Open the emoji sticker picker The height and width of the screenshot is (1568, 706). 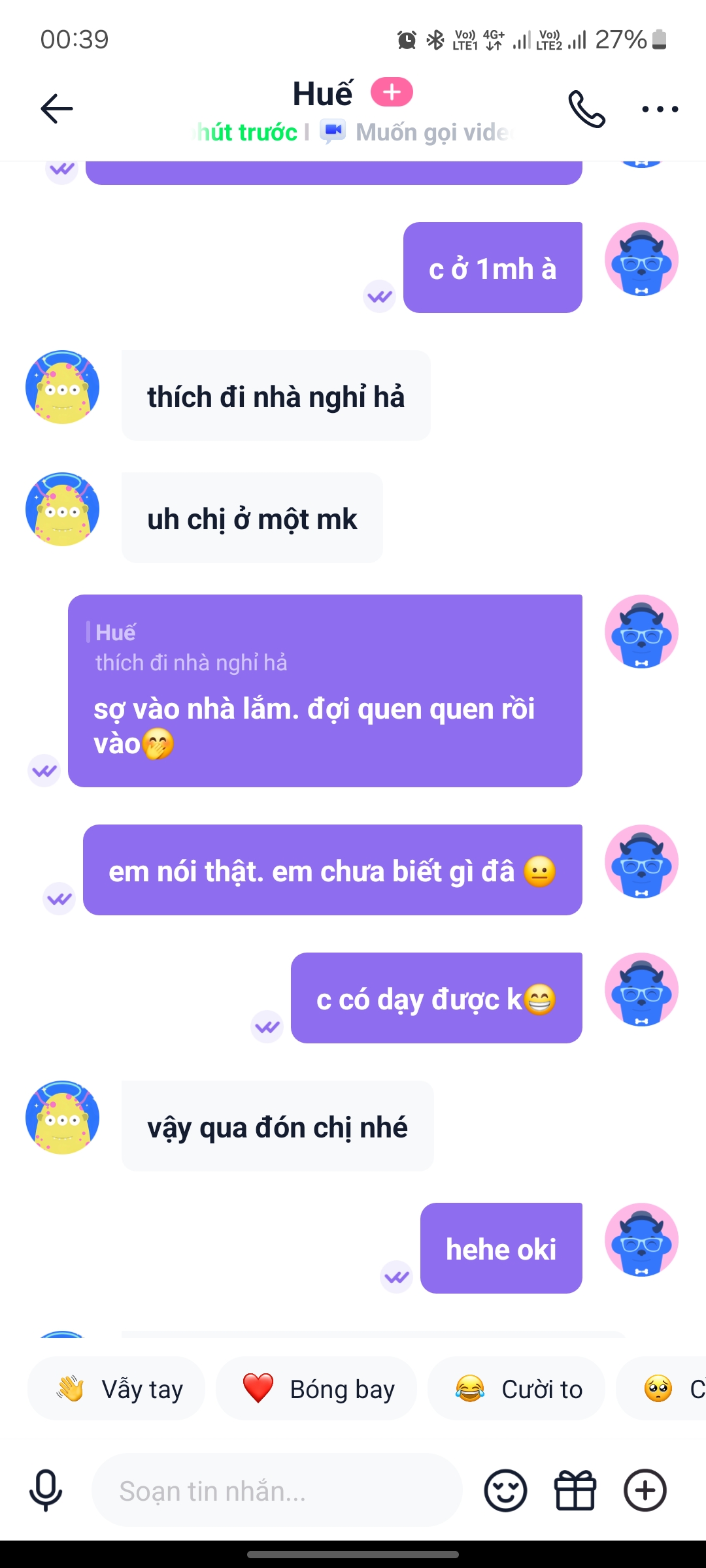[505, 1490]
